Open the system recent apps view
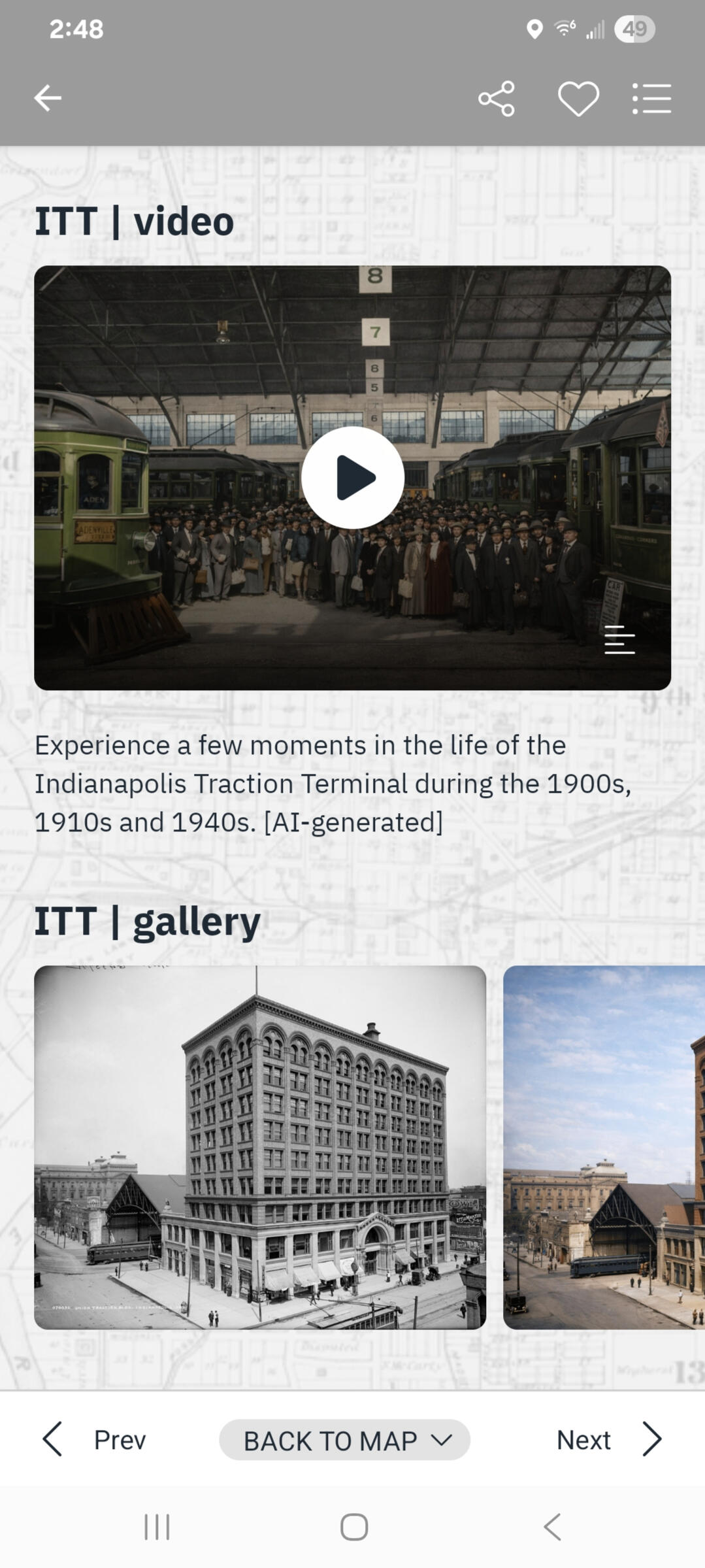The width and height of the screenshot is (705, 1568). coord(157,1527)
